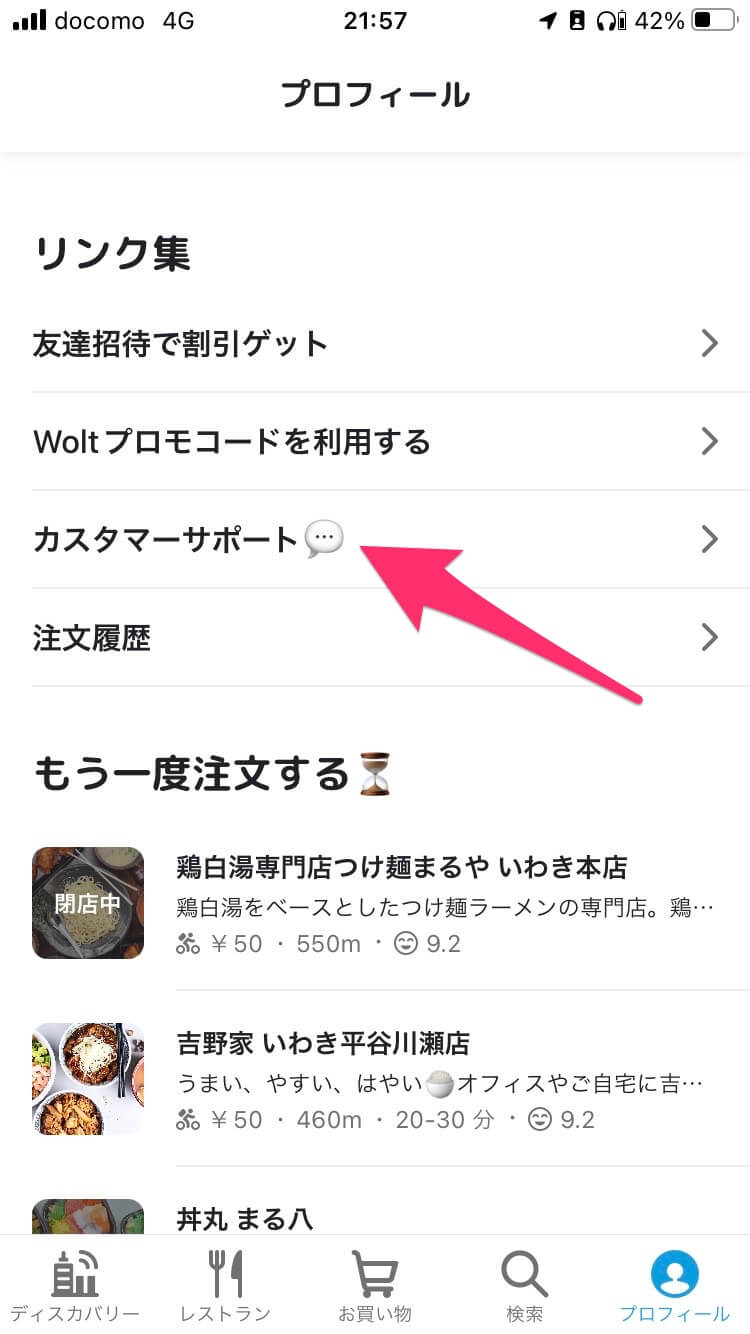Open 吉野家 いわき平谷川瀬店
This screenshot has width=750, height=1334.
pyautogui.click(x=400, y=1079)
